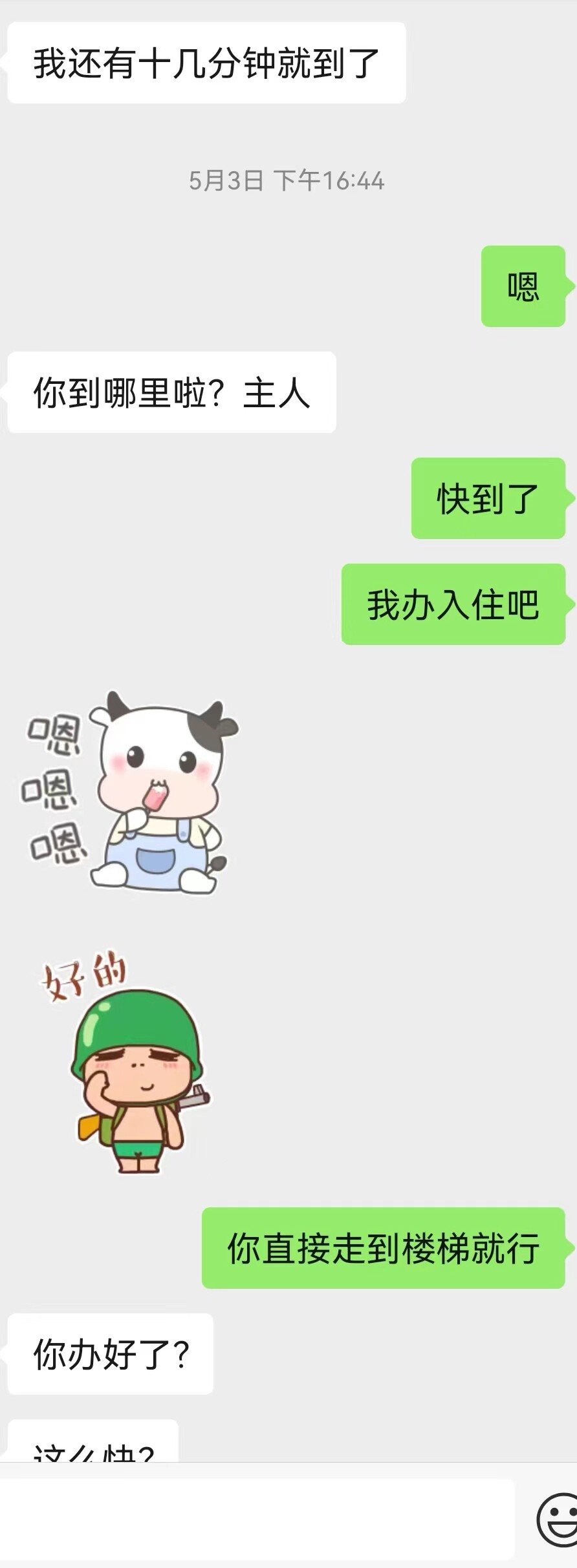The height and width of the screenshot is (1568, 577).
Task: Open the "好的" soldier sticker
Action: tap(126, 1063)
